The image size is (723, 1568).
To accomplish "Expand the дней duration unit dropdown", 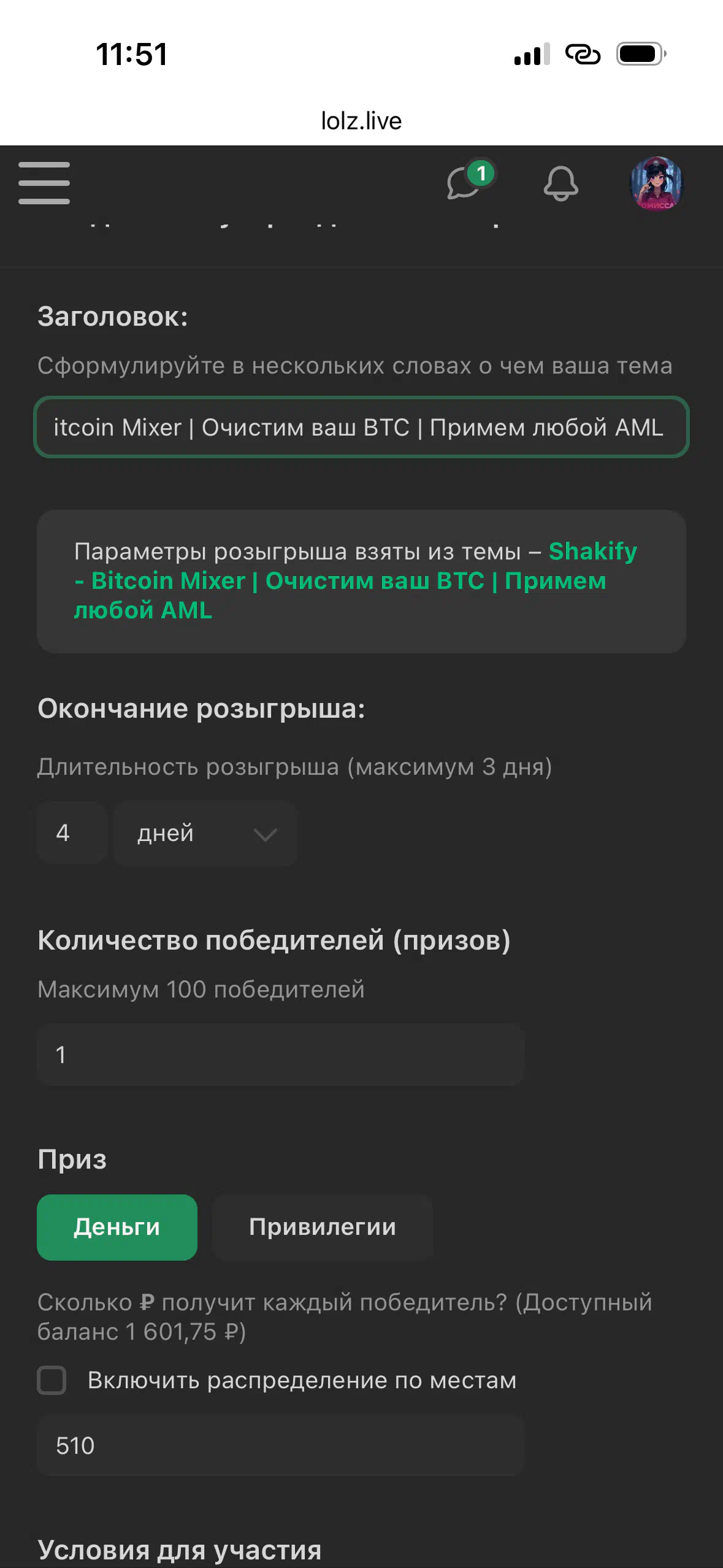I will pyautogui.click(x=205, y=832).
